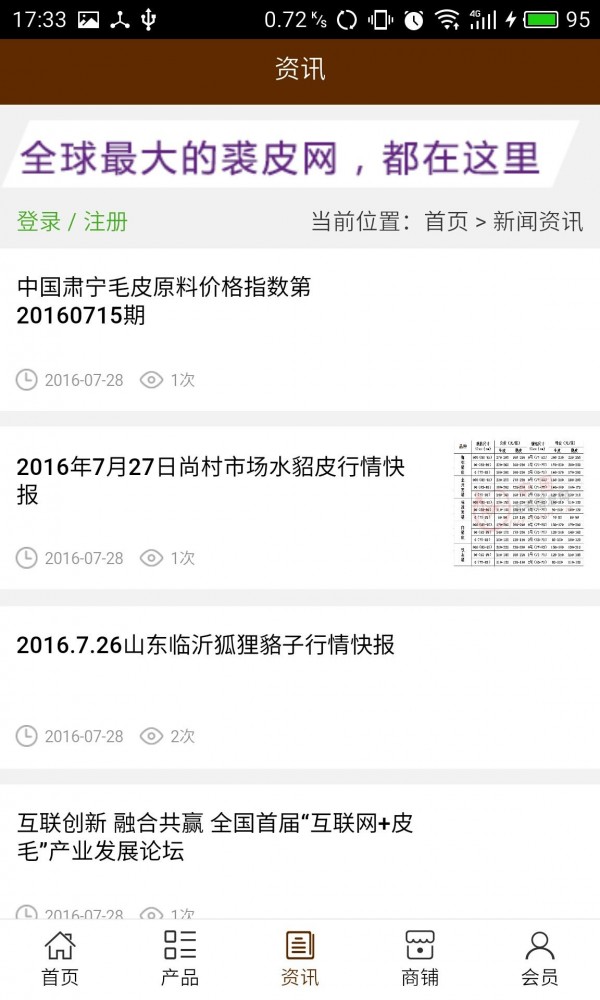This screenshot has height=1000, width=600.
Task: Tap the 注册 register link
Action: (x=106, y=222)
